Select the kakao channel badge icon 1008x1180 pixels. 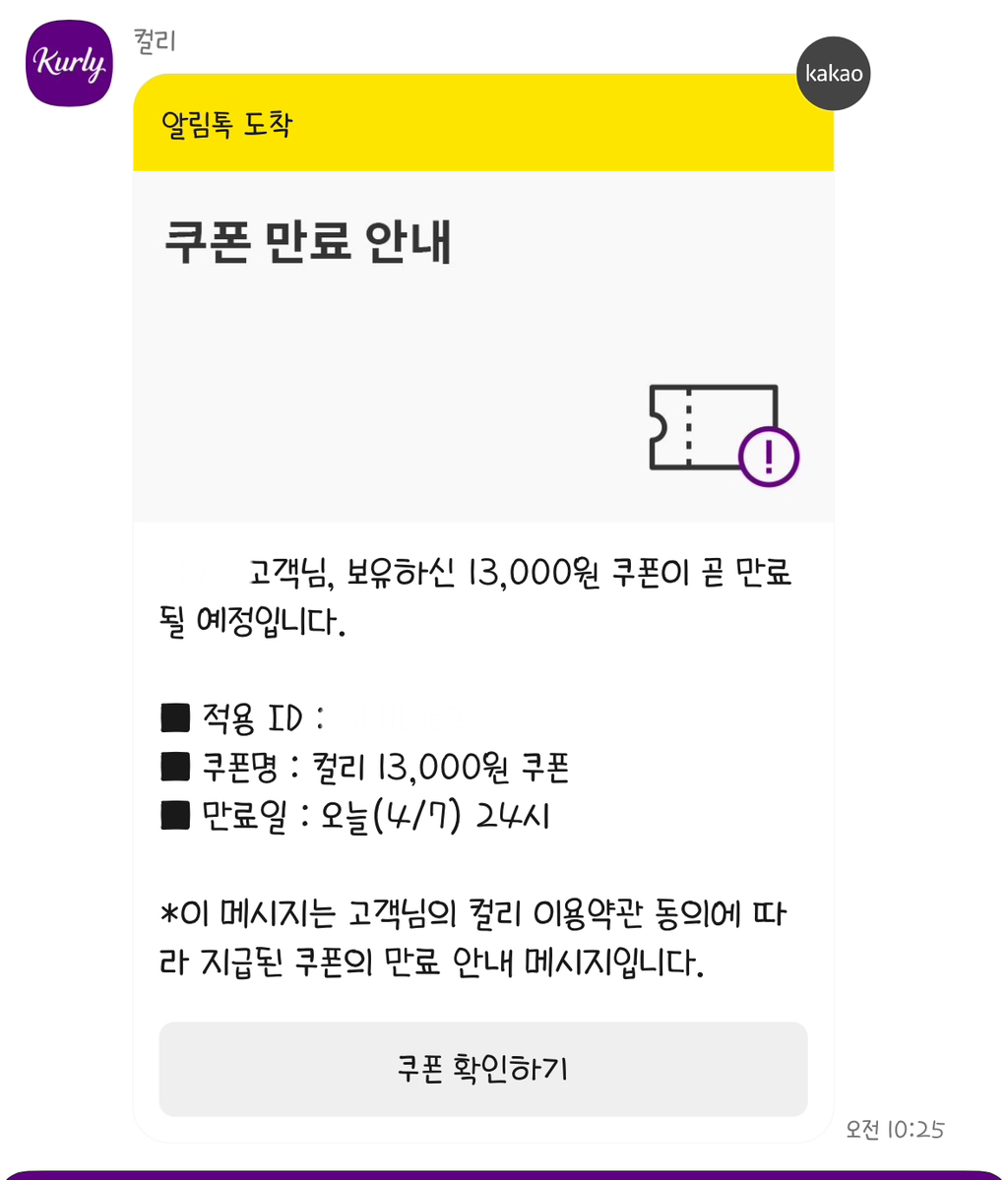coord(834,72)
